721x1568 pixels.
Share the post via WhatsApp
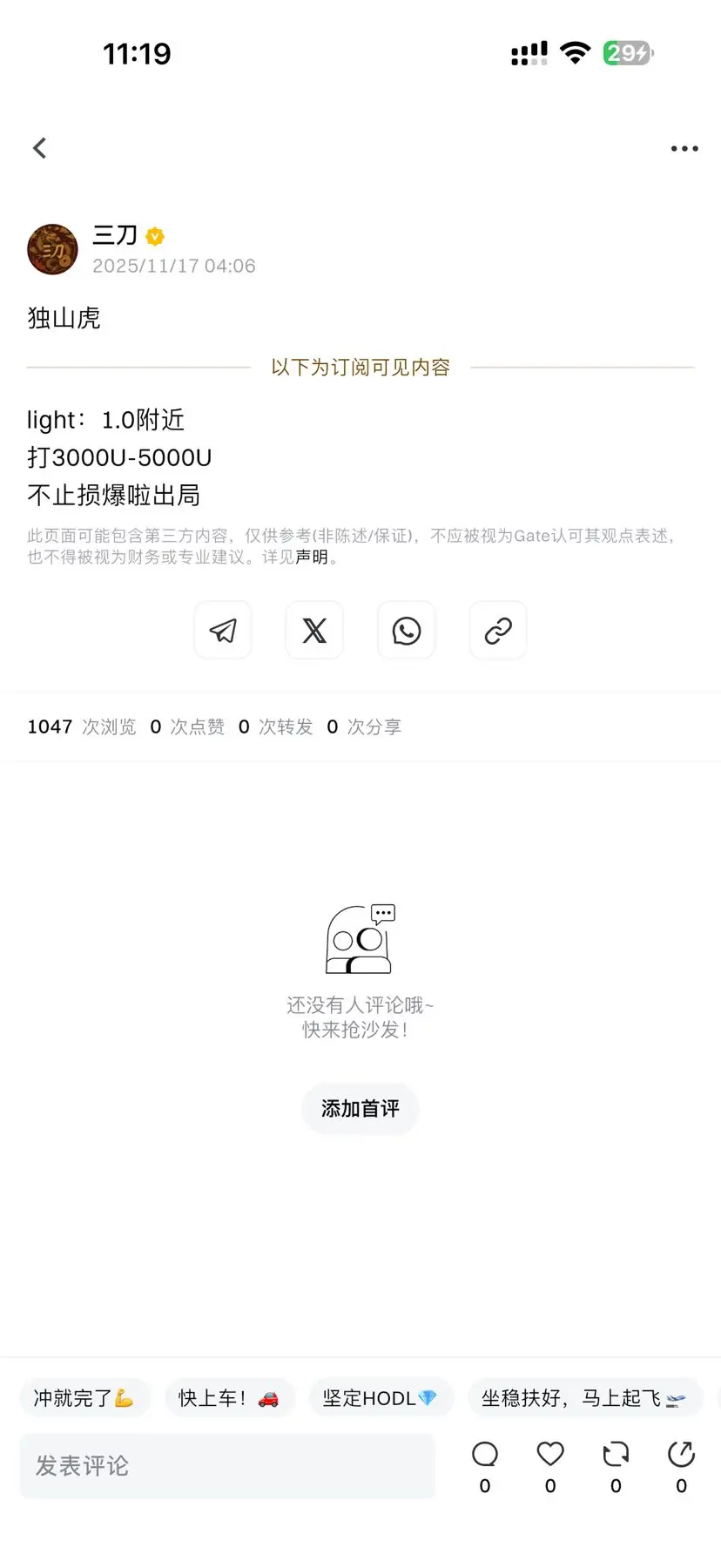[x=406, y=630]
